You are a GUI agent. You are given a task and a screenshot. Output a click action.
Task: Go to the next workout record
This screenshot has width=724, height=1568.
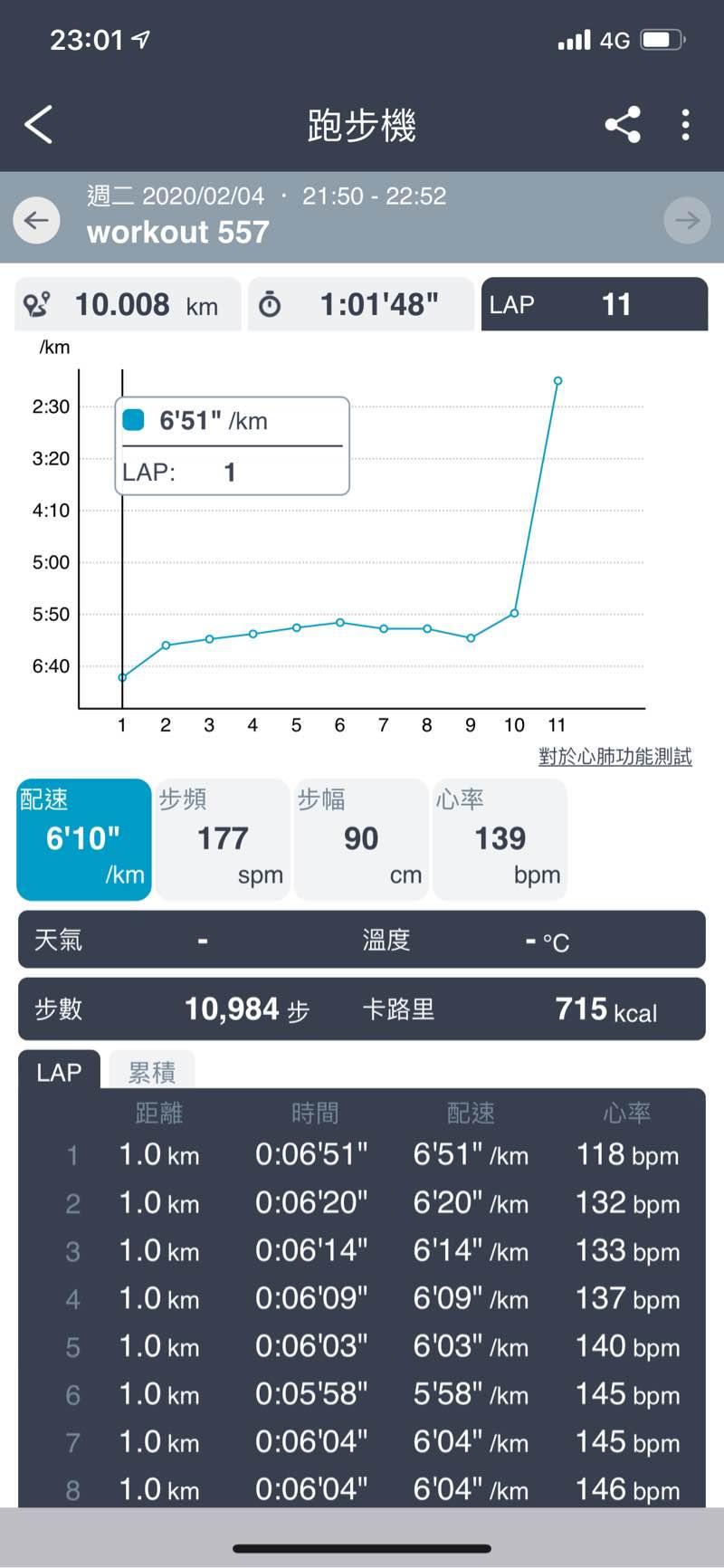coord(687,219)
